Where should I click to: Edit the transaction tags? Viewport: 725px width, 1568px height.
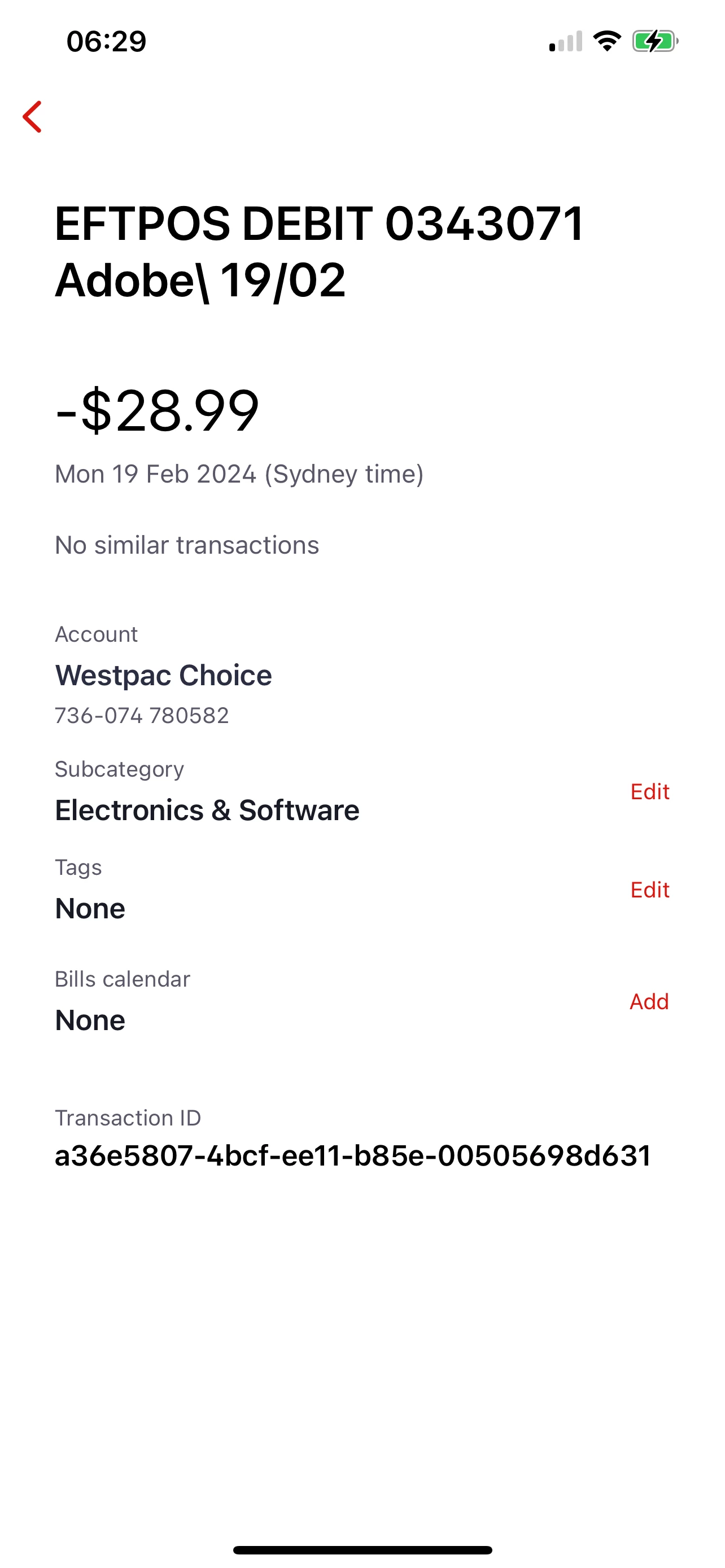click(x=649, y=890)
